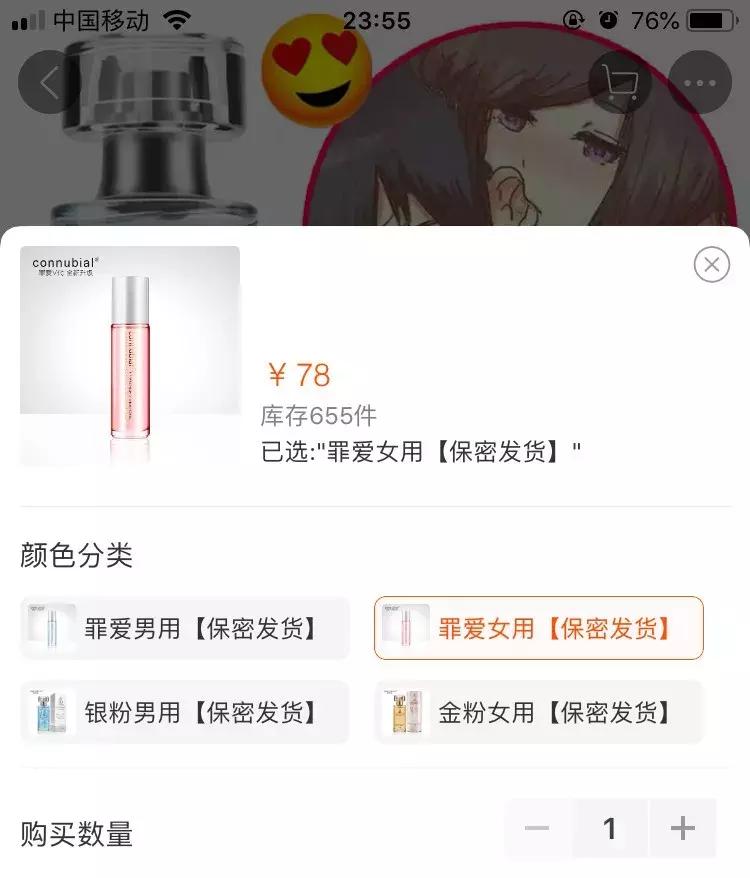The image size is (750, 878).
Task: Tap the gold bottle icon beside 金粉女用
Action: coord(404,711)
